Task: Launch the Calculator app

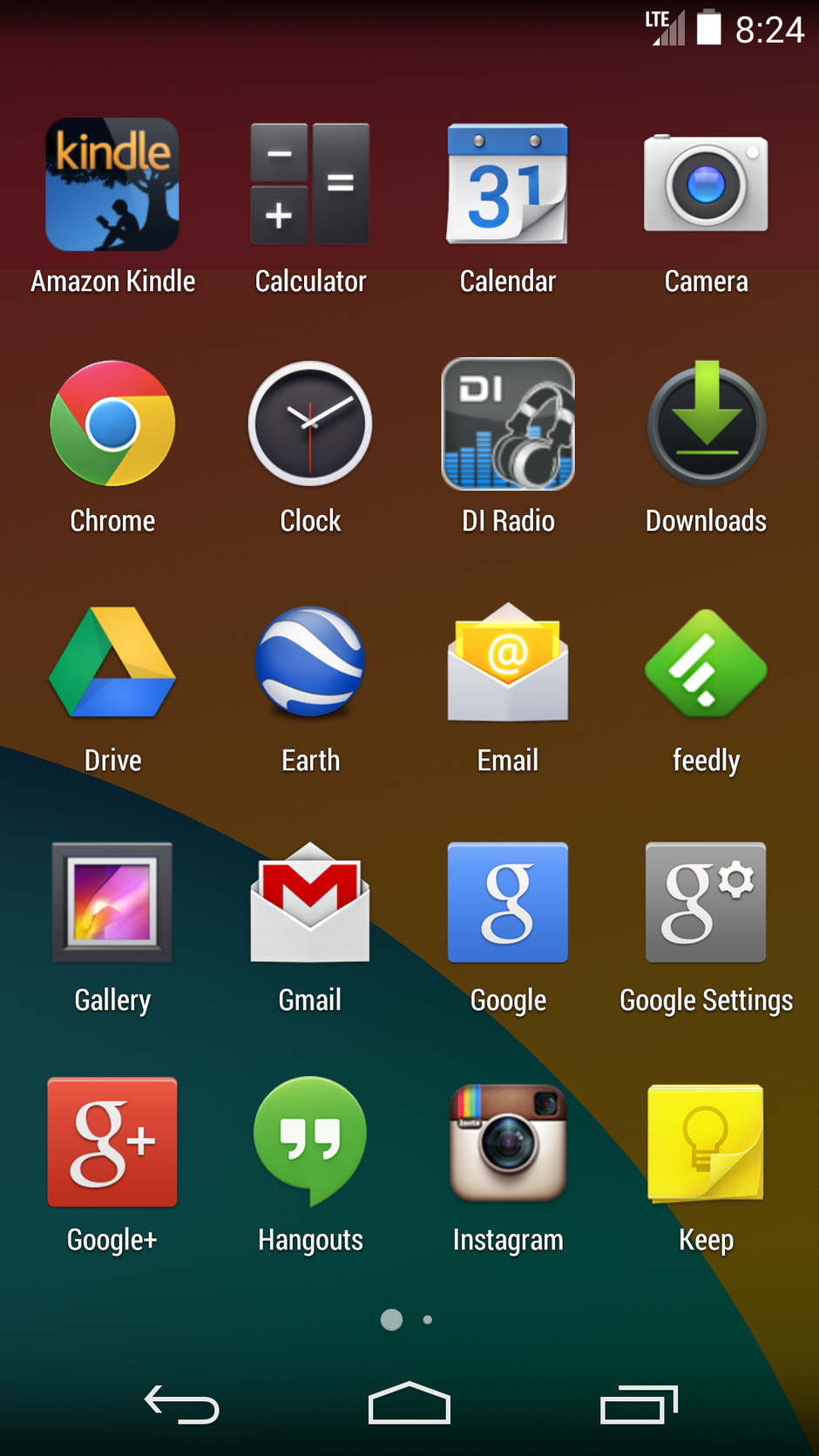Action: [310, 185]
